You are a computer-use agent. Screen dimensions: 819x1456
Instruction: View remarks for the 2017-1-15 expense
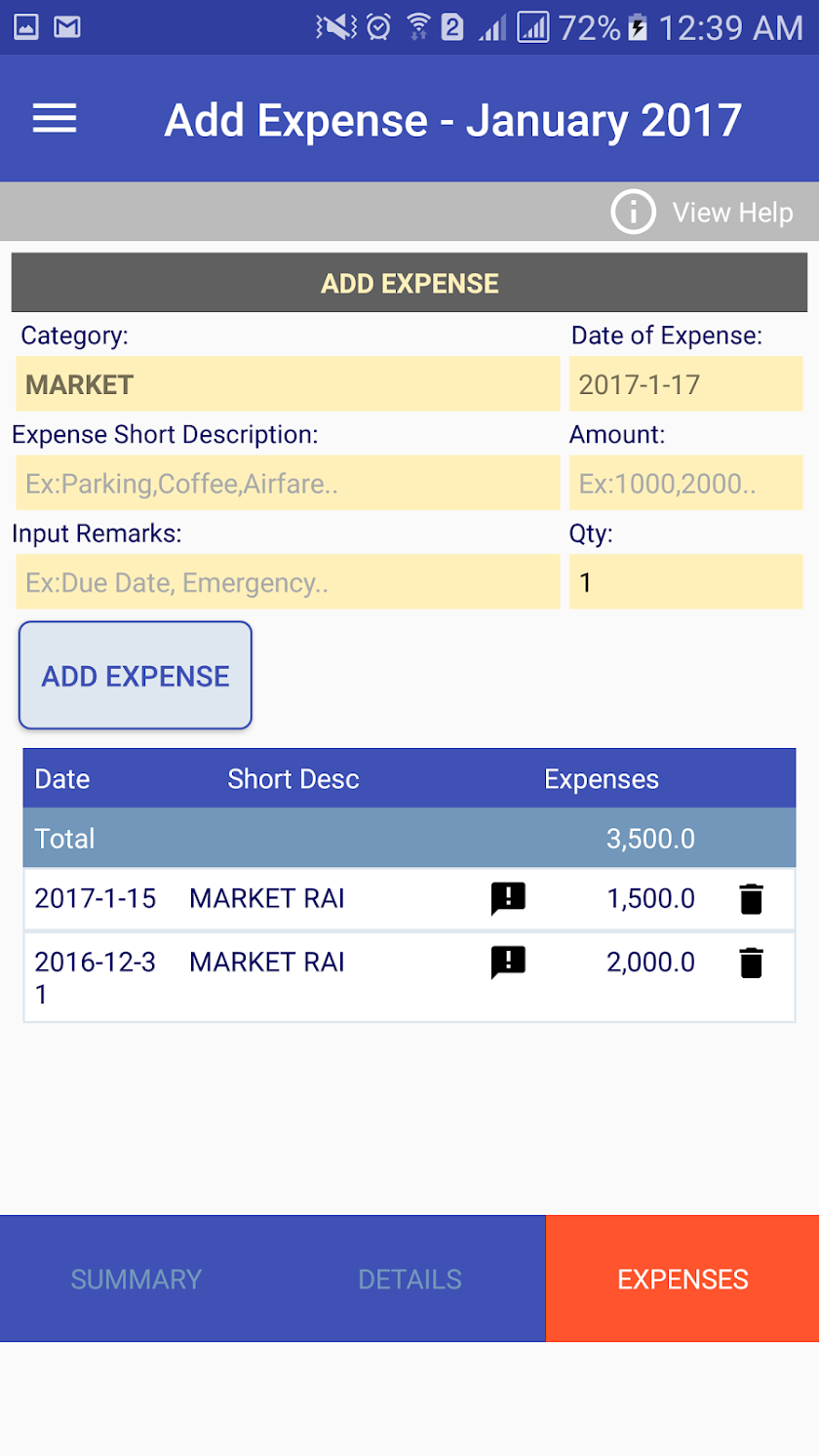click(x=508, y=898)
